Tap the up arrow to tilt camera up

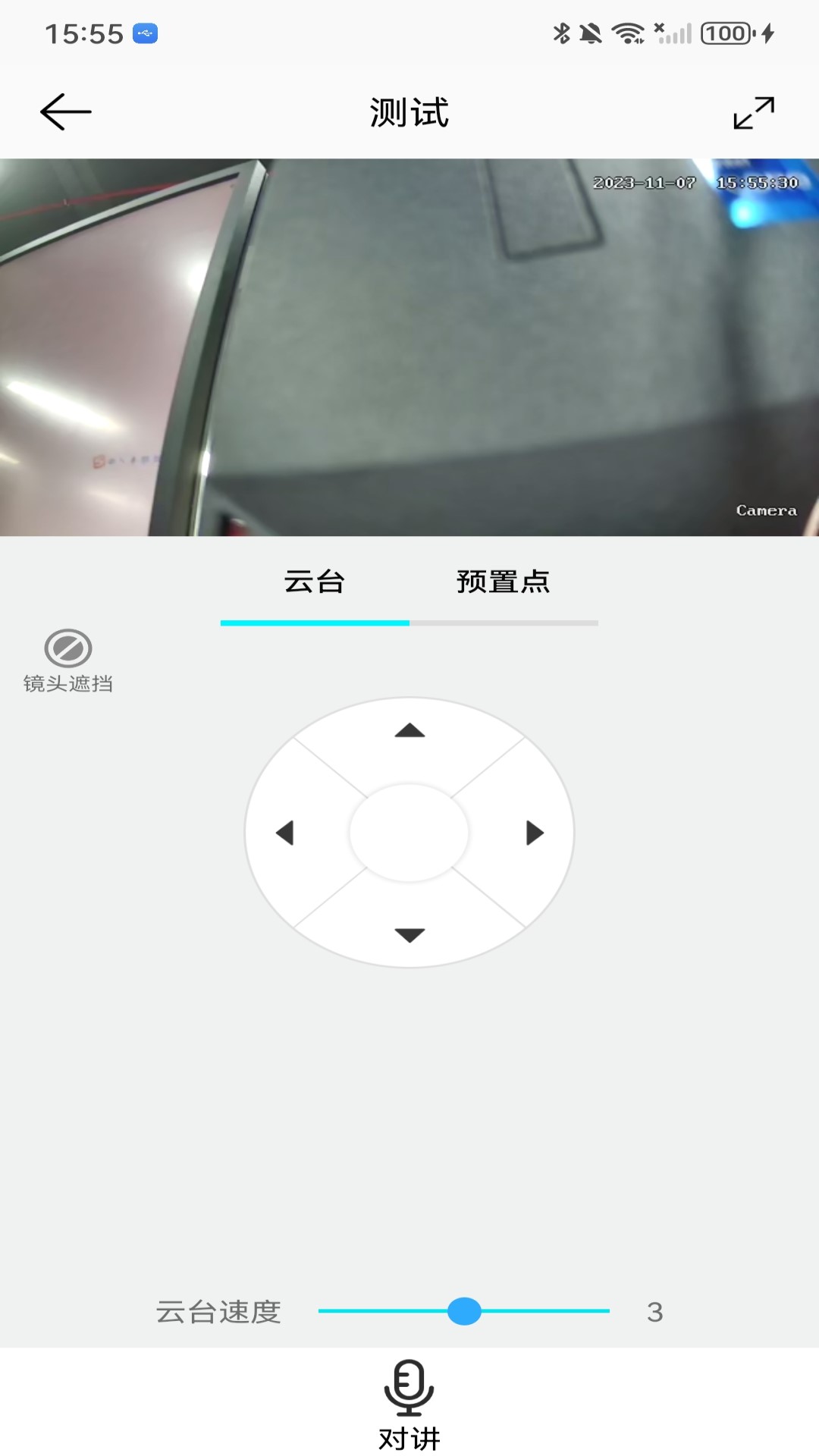tap(409, 730)
